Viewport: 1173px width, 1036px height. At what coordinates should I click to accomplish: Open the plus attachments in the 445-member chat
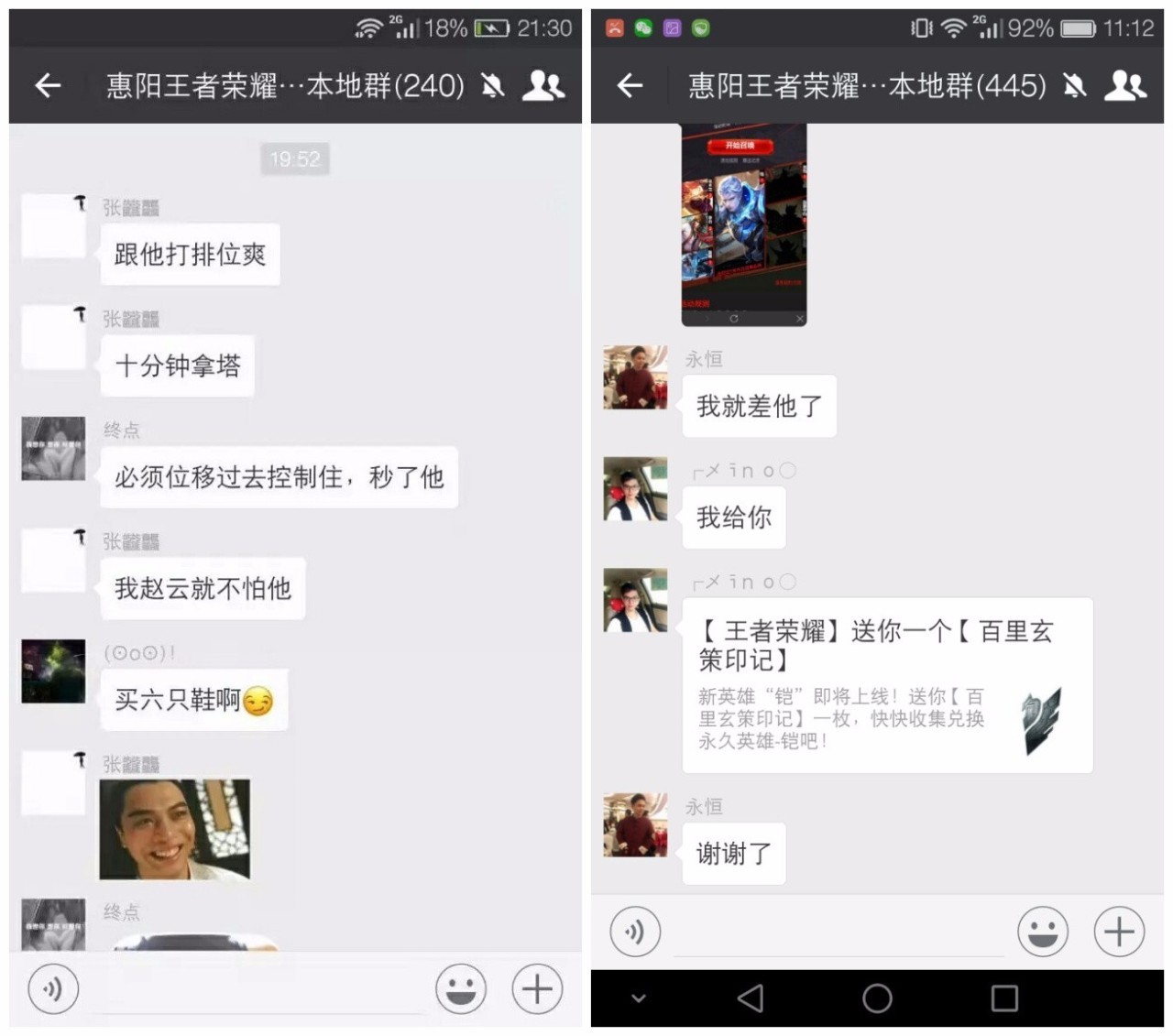click(x=1119, y=932)
